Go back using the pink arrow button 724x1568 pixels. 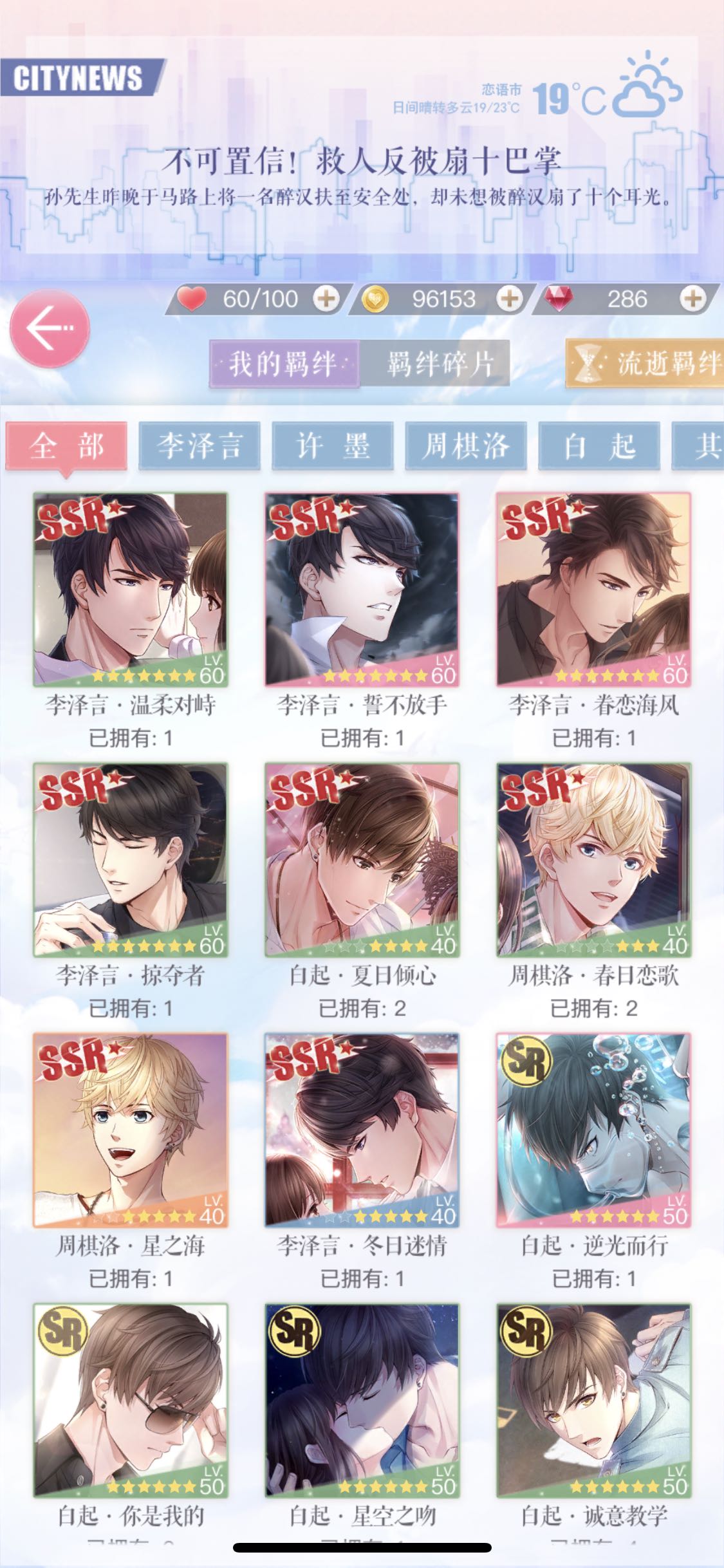50,329
